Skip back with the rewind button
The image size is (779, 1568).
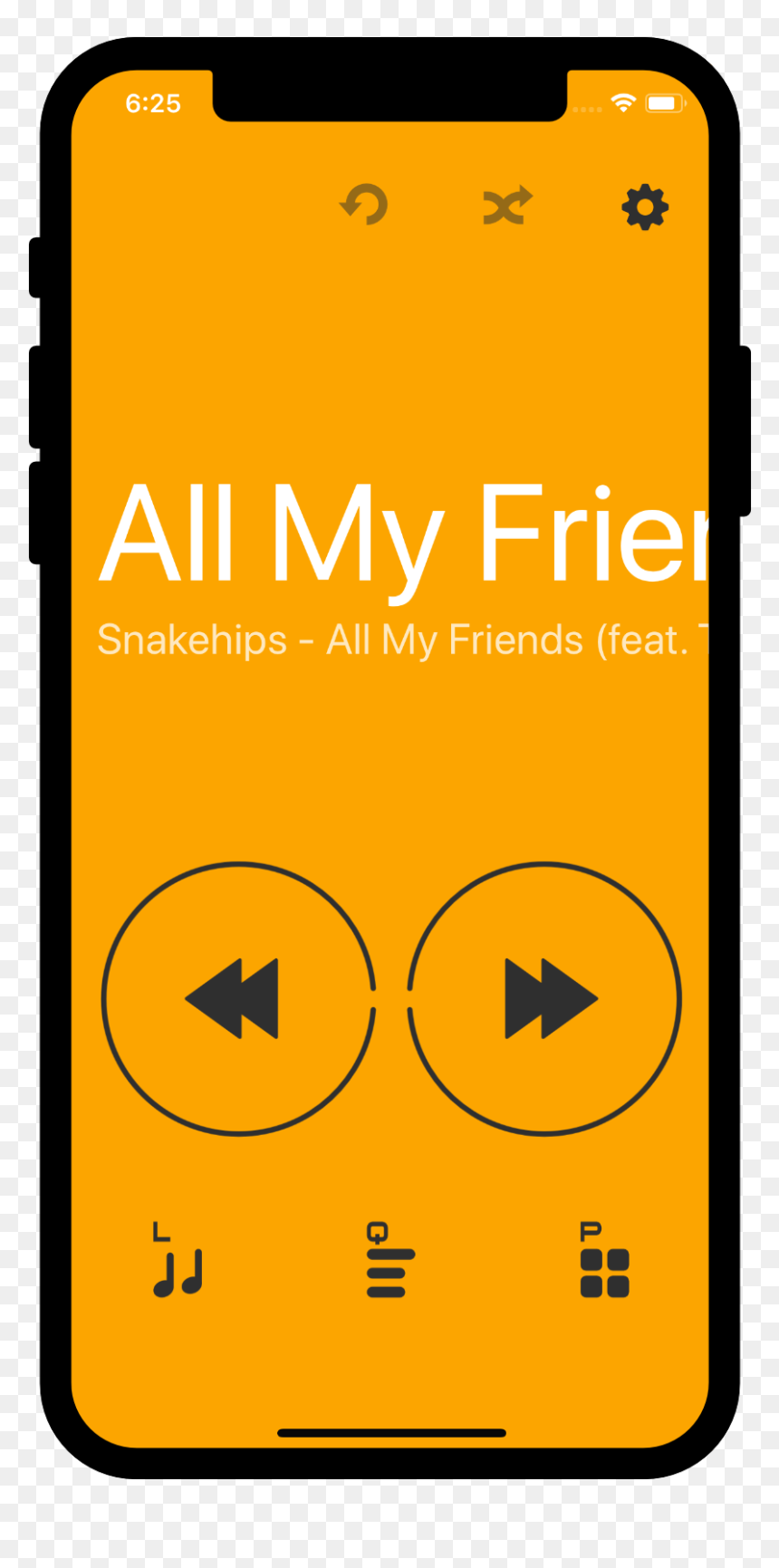238,998
